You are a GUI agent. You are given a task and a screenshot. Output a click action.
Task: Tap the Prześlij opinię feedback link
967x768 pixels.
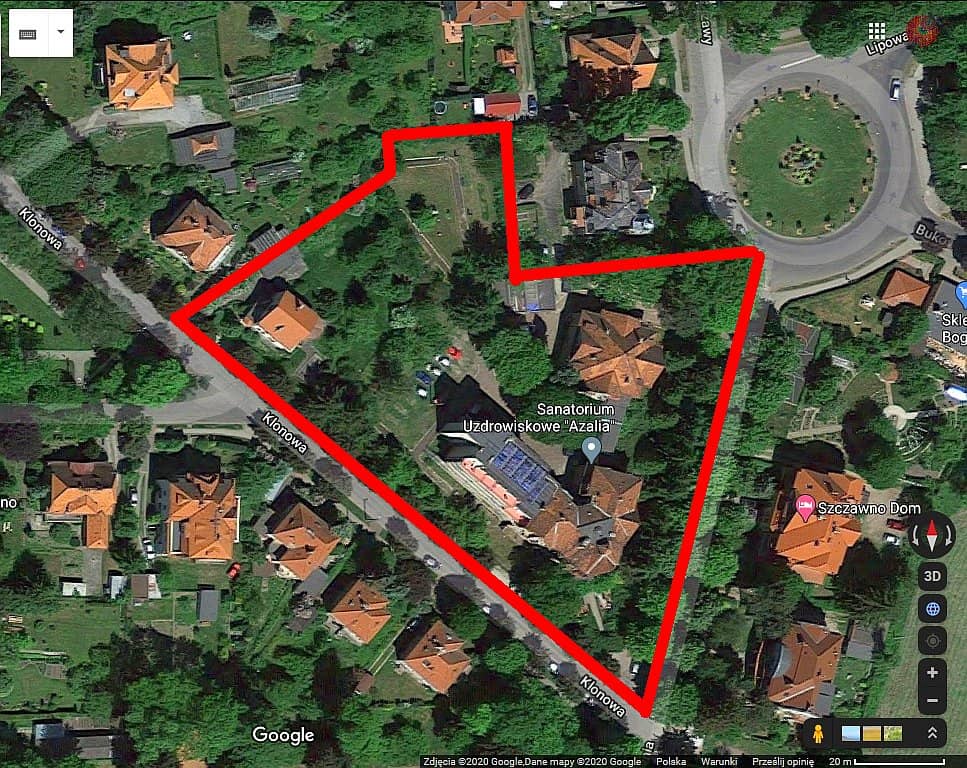coord(783,762)
